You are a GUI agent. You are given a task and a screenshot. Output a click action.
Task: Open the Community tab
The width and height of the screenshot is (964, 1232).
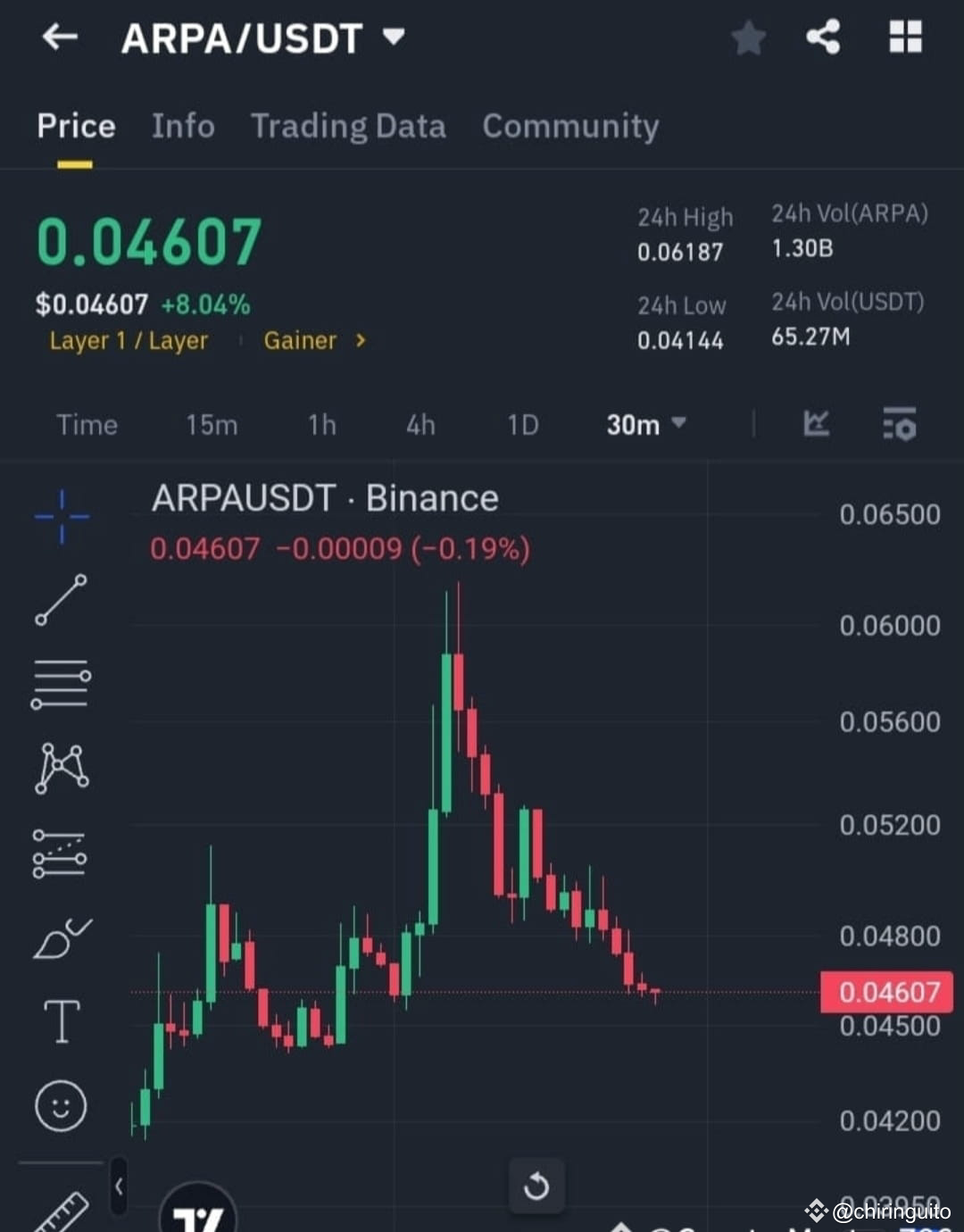[569, 127]
